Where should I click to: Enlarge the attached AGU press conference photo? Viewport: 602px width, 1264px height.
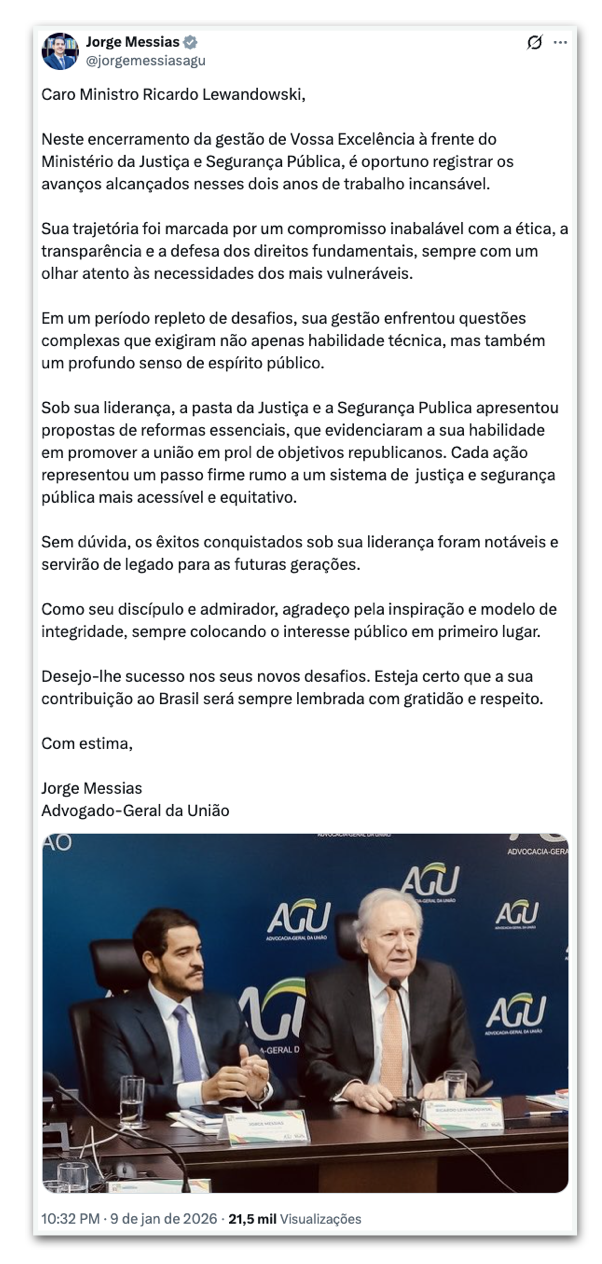tap(305, 1012)
